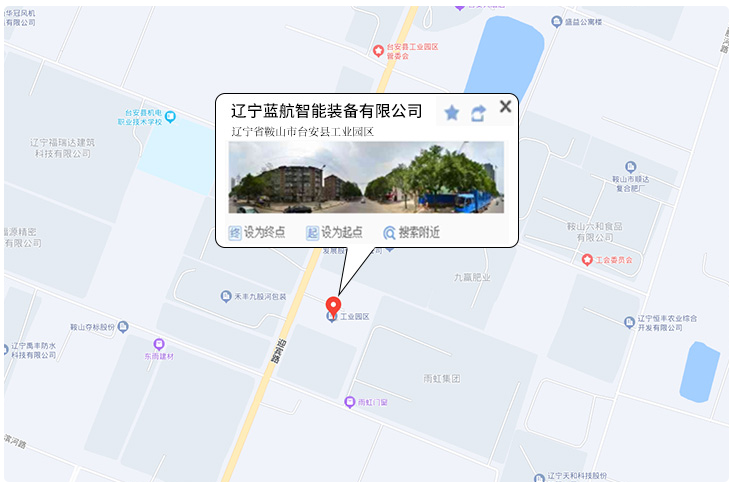Viewport: 735px width, 488px height.
Task: Share this location from the popup
Action: click(x=478, y=113)
